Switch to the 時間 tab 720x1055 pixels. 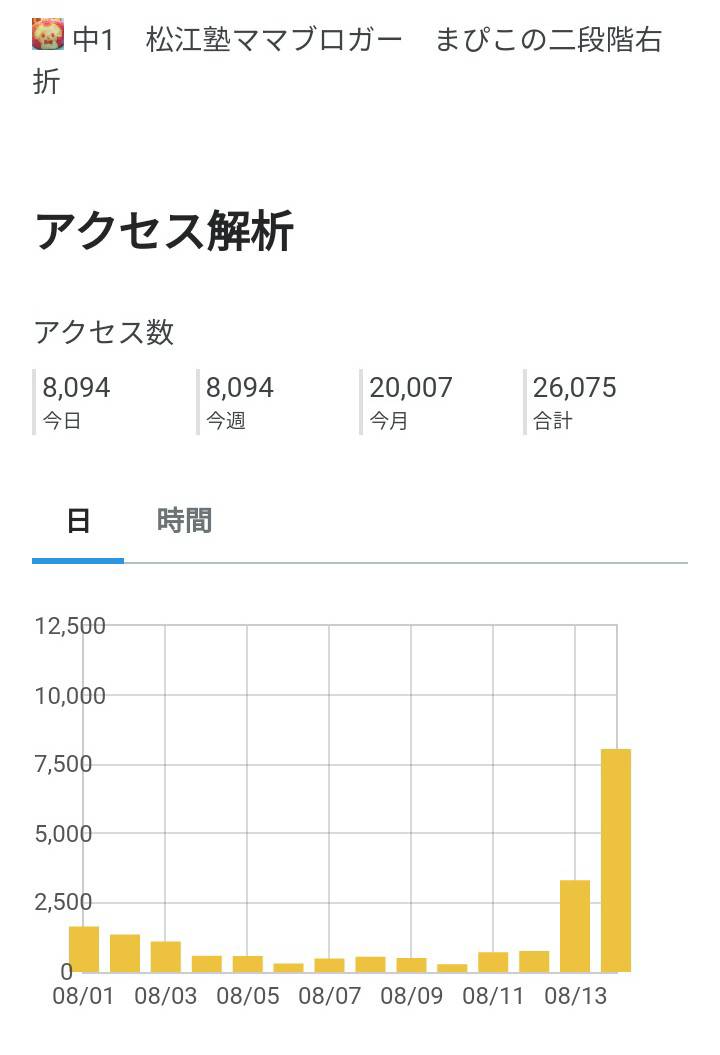point(184,521)
